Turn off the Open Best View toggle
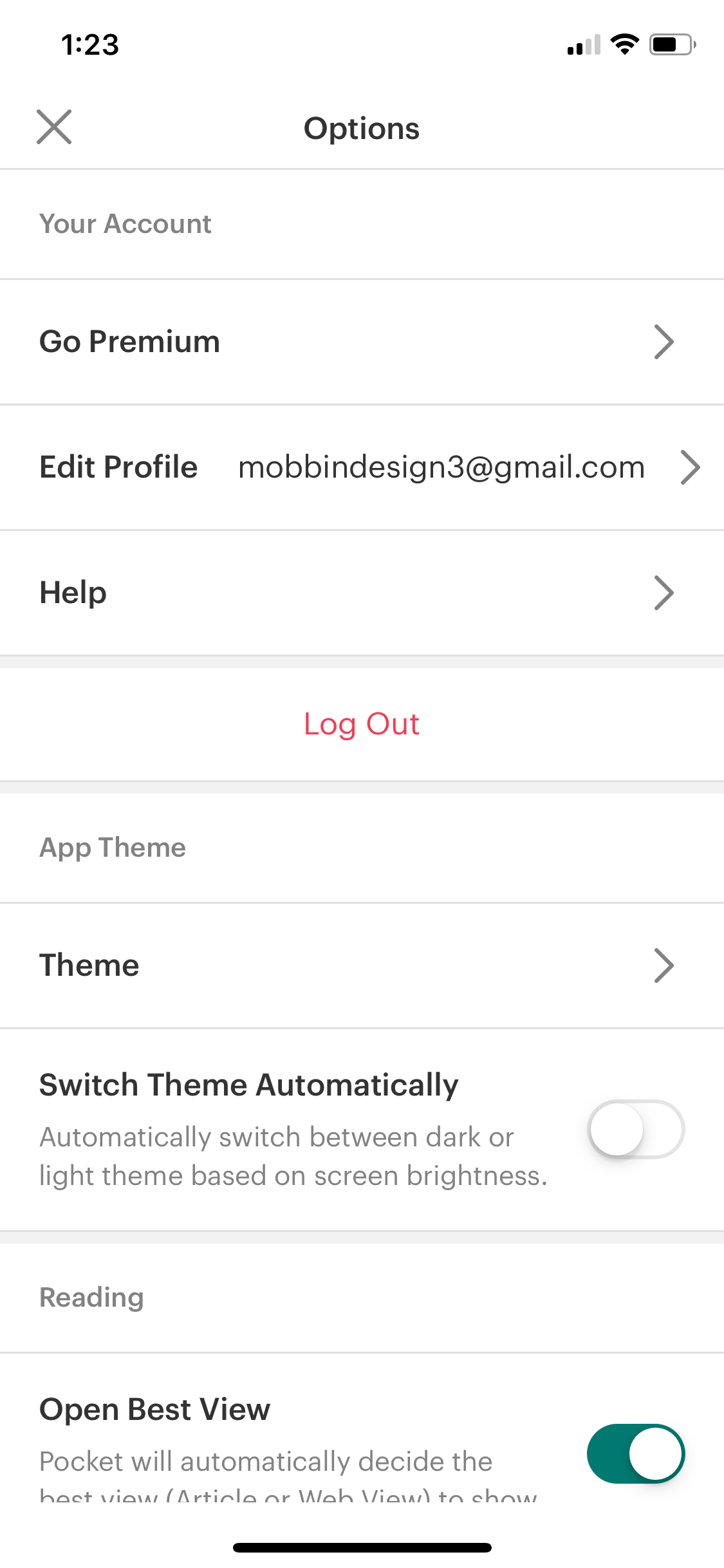The image size is (724, 1568). click(x=636, y=1454)
